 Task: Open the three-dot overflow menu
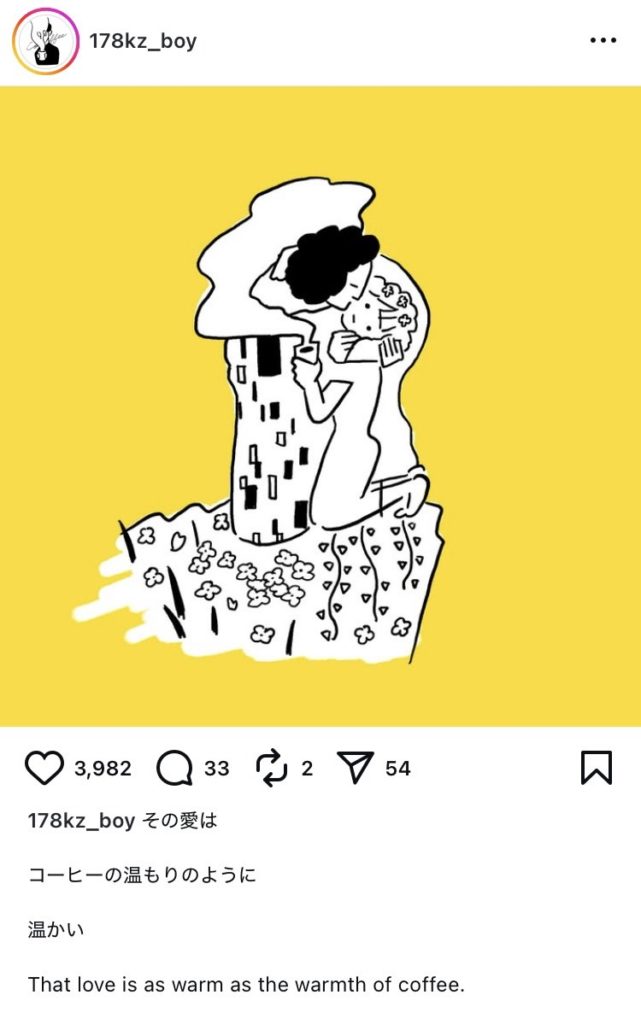click(x=603, y=41)
